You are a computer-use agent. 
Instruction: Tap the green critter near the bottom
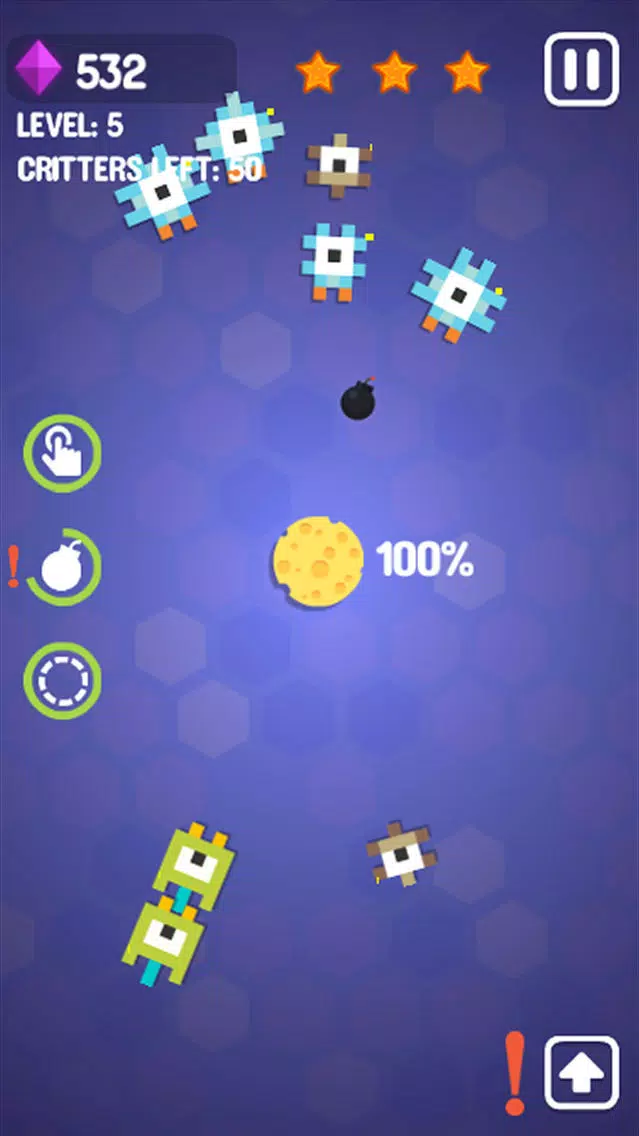pos(196,866)
